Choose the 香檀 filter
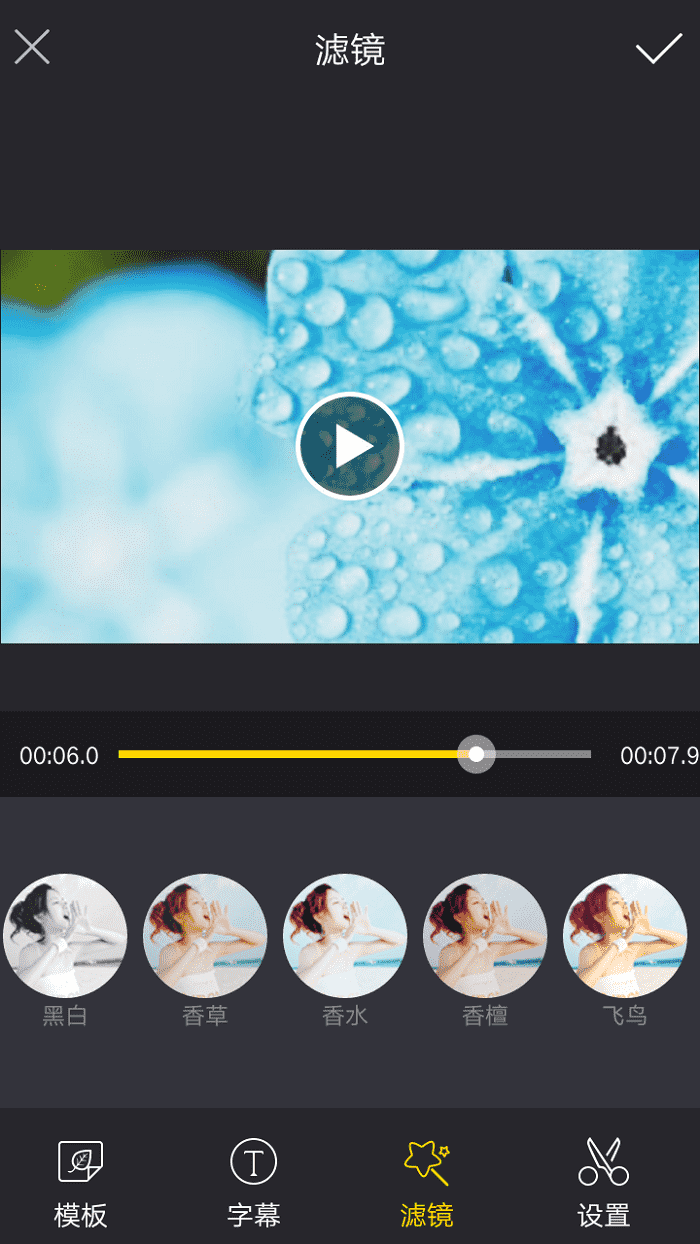700x1244 pixels. pos(486,936)
